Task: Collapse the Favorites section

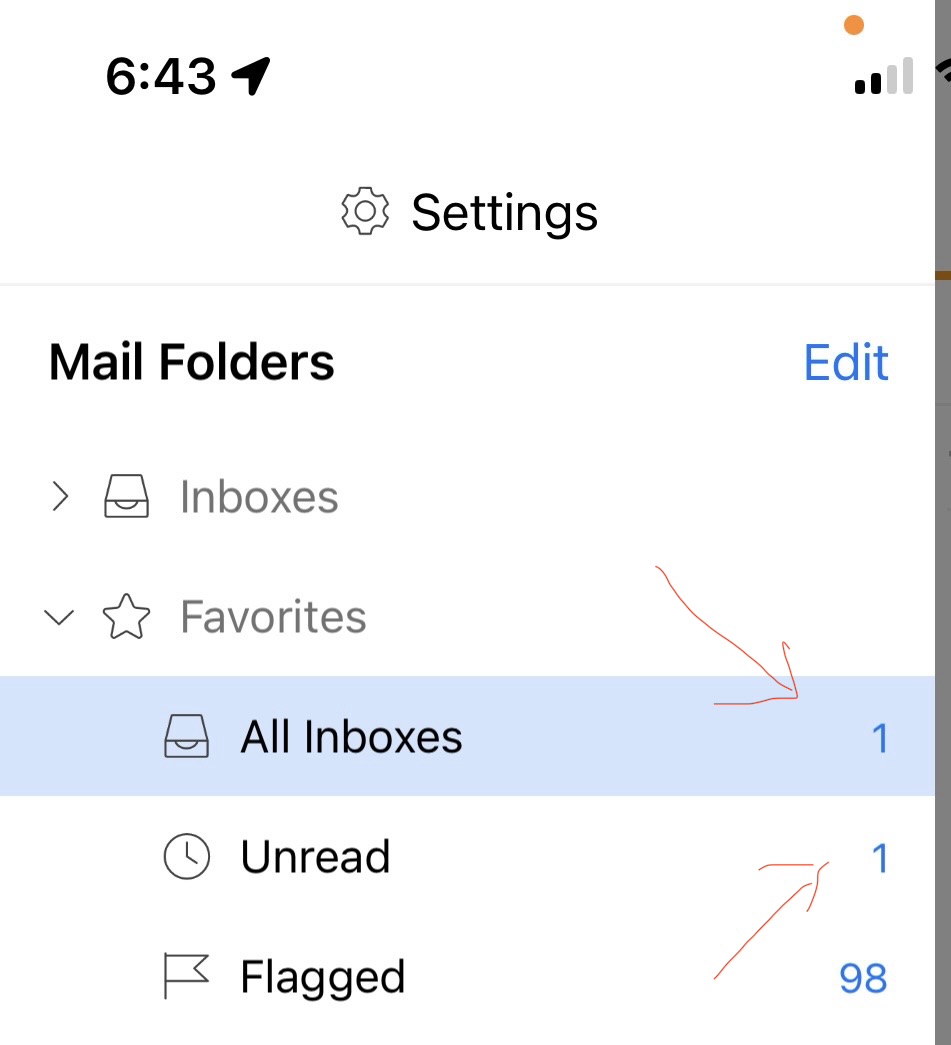Action: (x=59, y=616)
